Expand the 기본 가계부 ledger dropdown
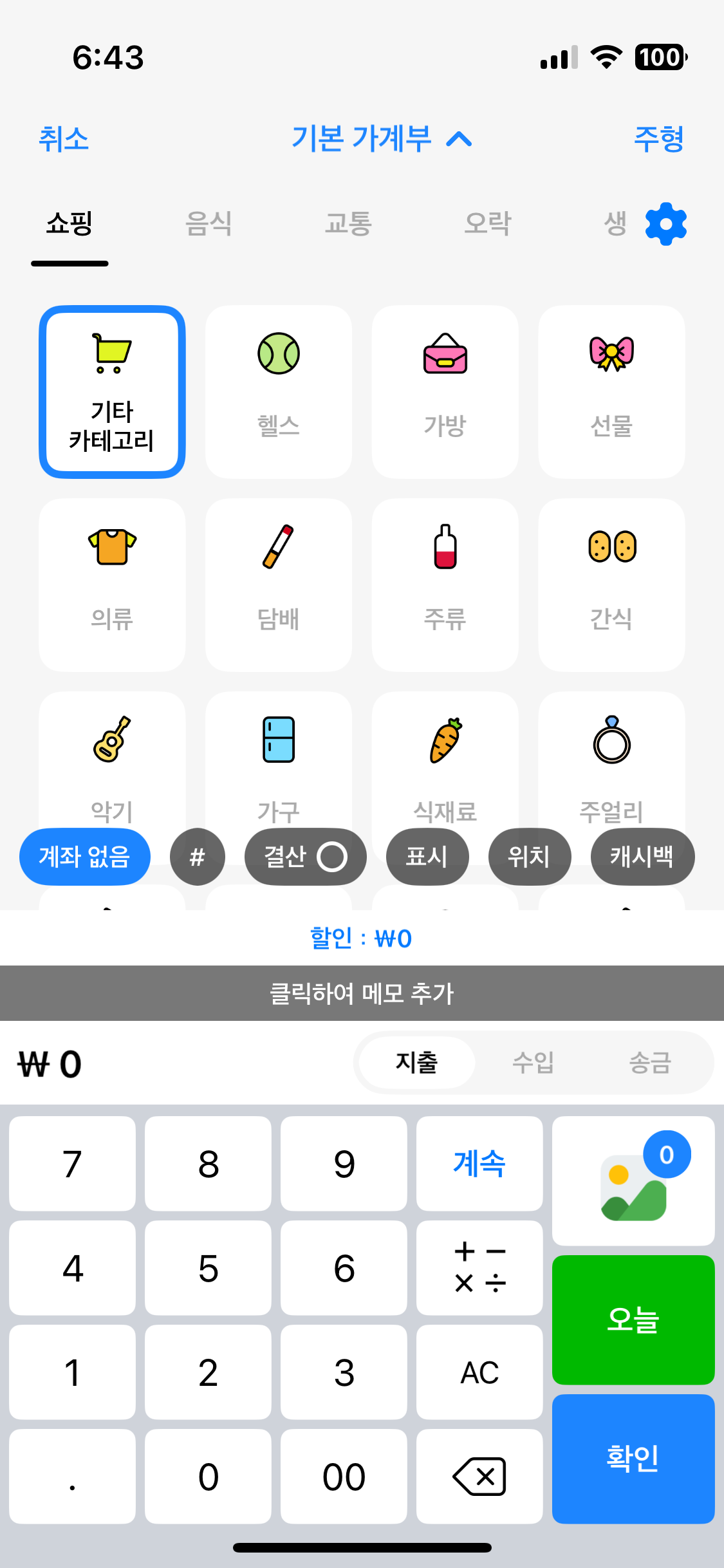724x1568 pixels. 381,139
